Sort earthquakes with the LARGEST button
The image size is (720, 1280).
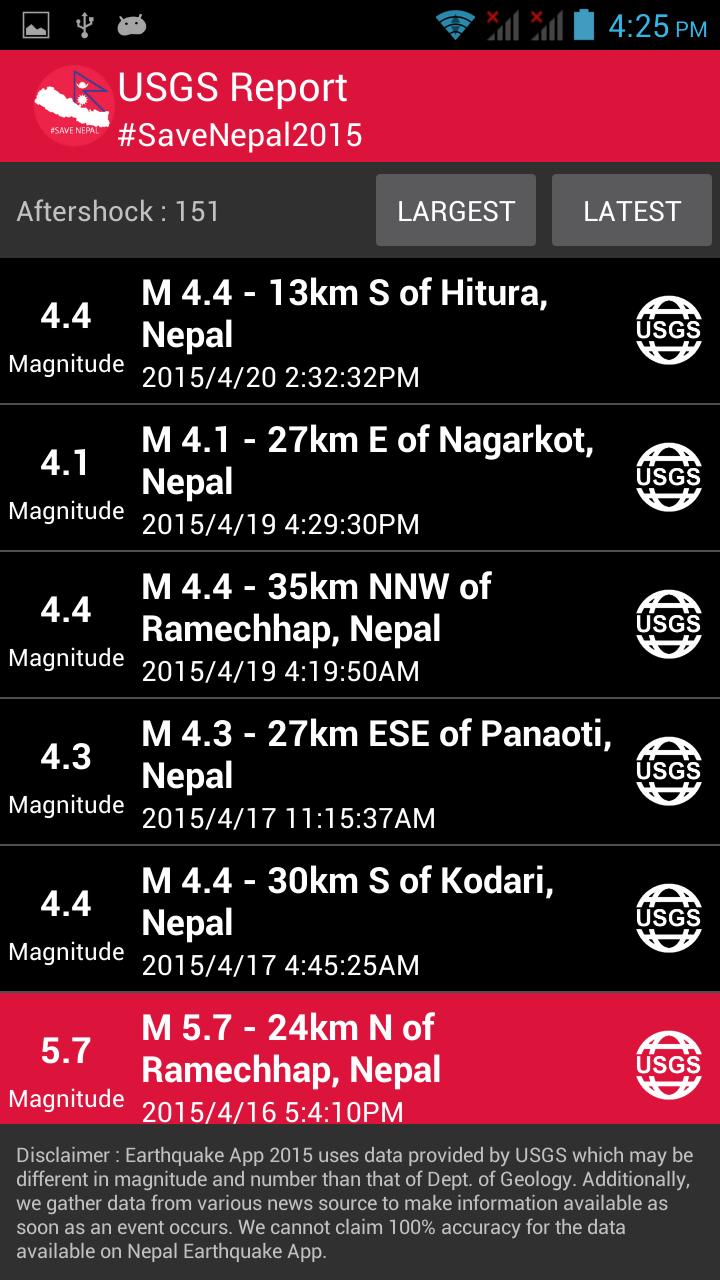(x=455, y=210)
